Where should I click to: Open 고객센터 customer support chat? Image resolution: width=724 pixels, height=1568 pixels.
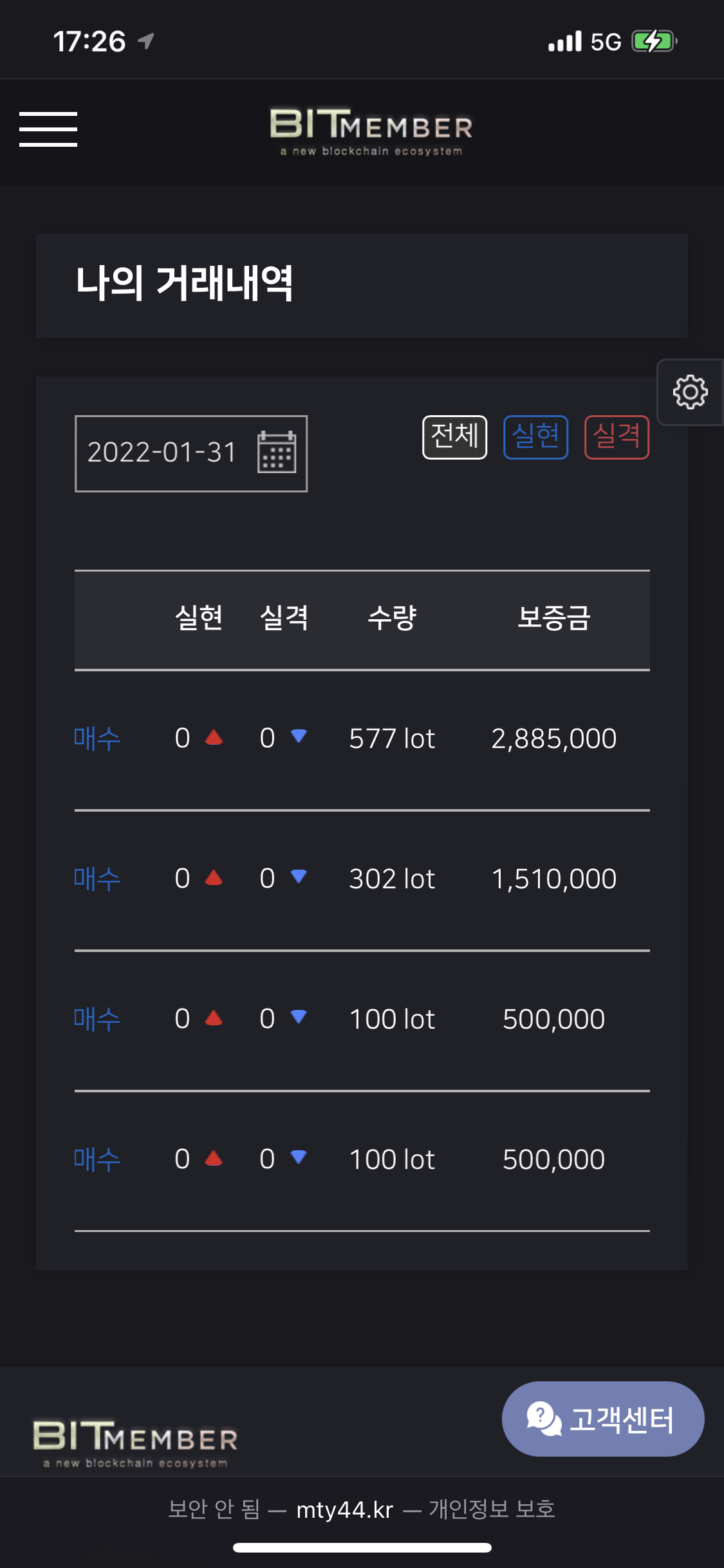point(603,1419)
